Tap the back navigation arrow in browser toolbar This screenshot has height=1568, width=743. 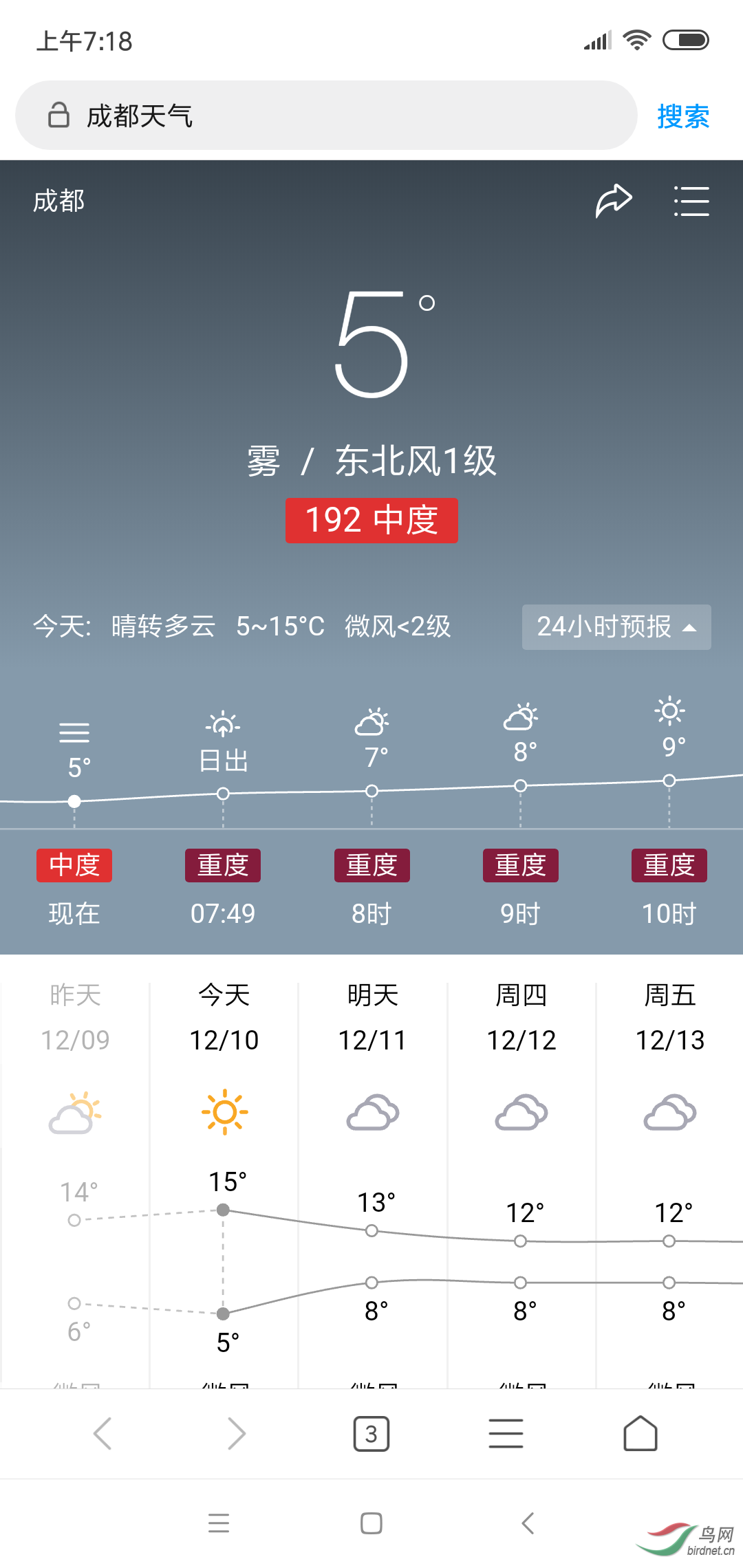coord(102,1434)
